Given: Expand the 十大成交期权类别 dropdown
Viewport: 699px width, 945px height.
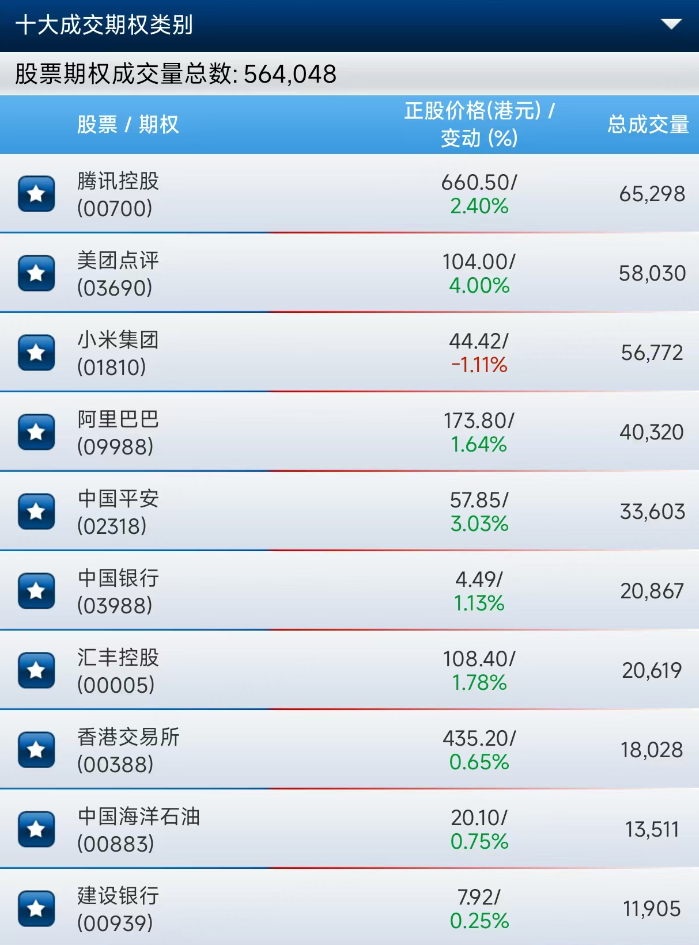Looking at the screenshot, I should pyautogui.click(x=671, y=25).
